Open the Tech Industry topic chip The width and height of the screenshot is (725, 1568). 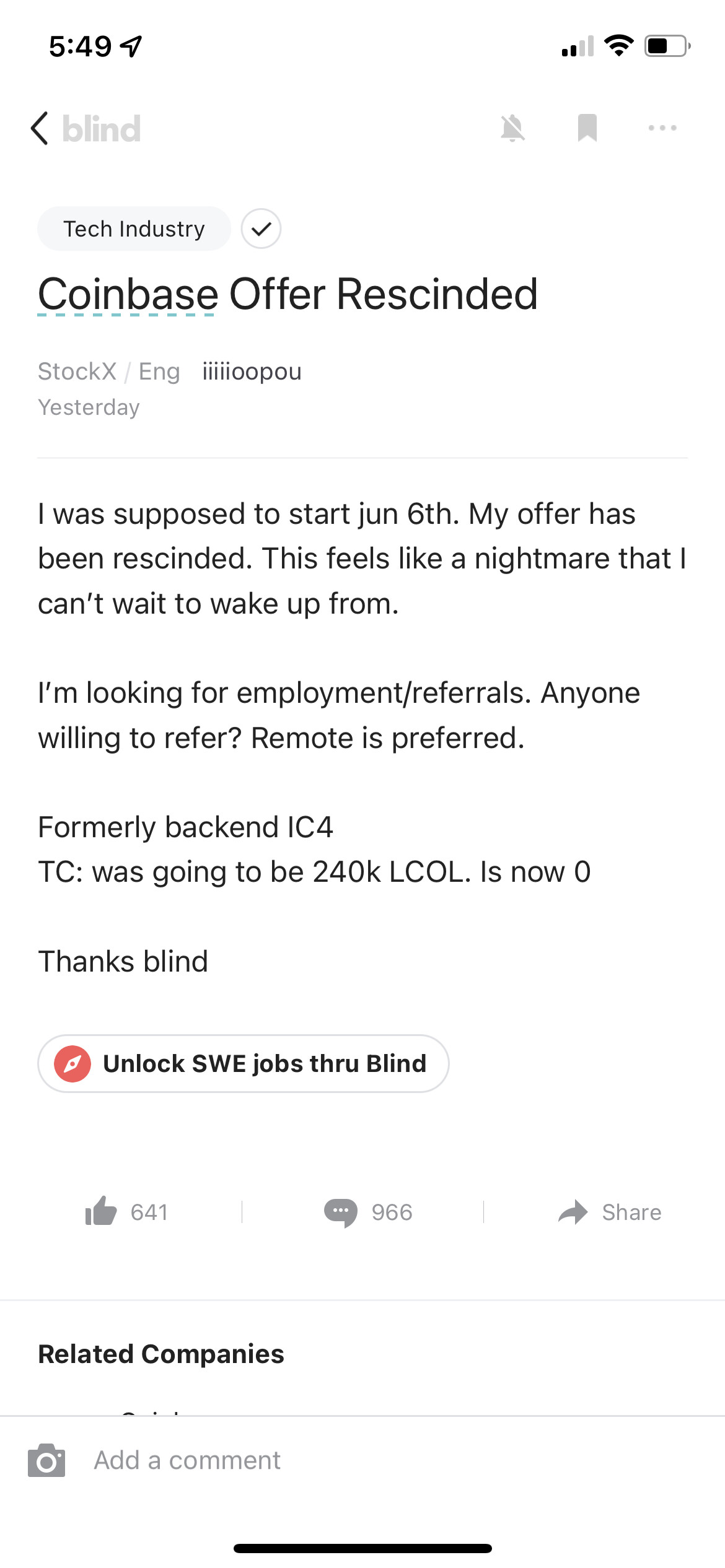[x=134, y=229]
